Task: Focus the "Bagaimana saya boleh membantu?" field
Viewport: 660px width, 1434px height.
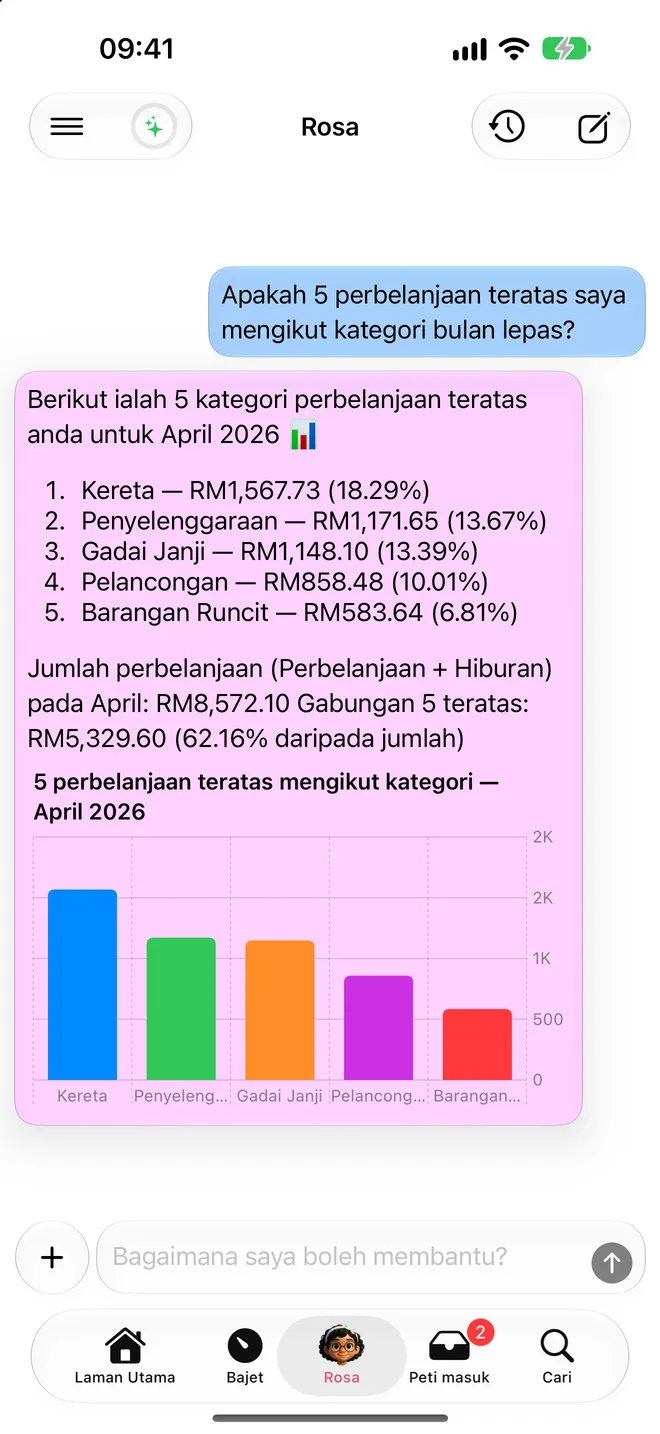Action: pyautogui.click(x=340, y=1257)
